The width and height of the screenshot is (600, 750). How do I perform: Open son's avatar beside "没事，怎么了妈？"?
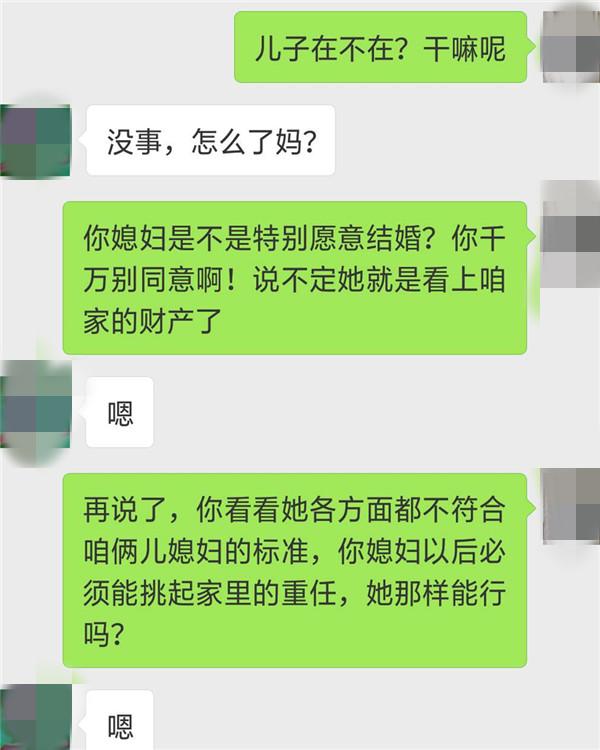click(35, 141)
